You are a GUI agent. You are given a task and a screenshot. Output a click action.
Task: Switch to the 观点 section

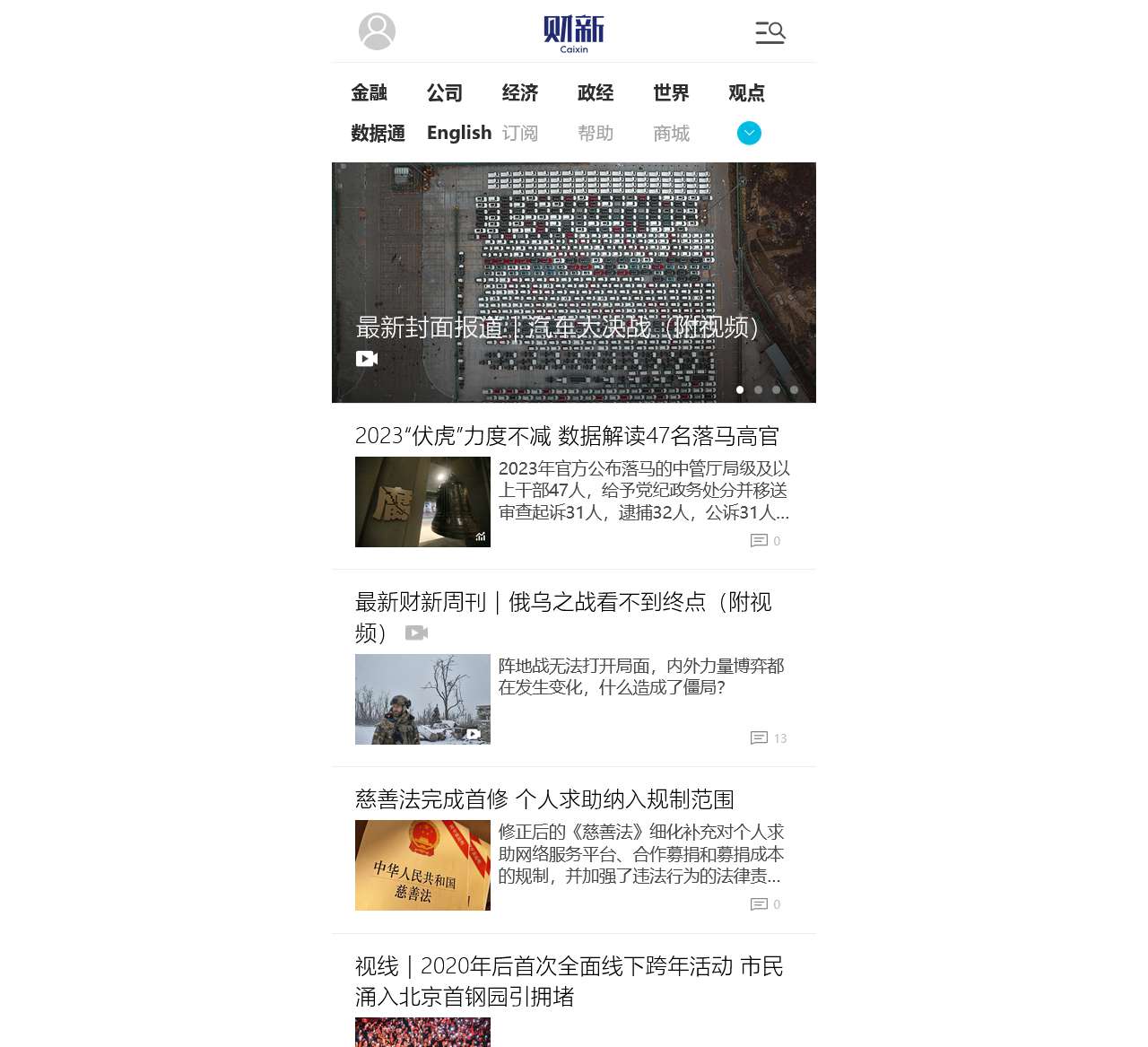point(746,92)
